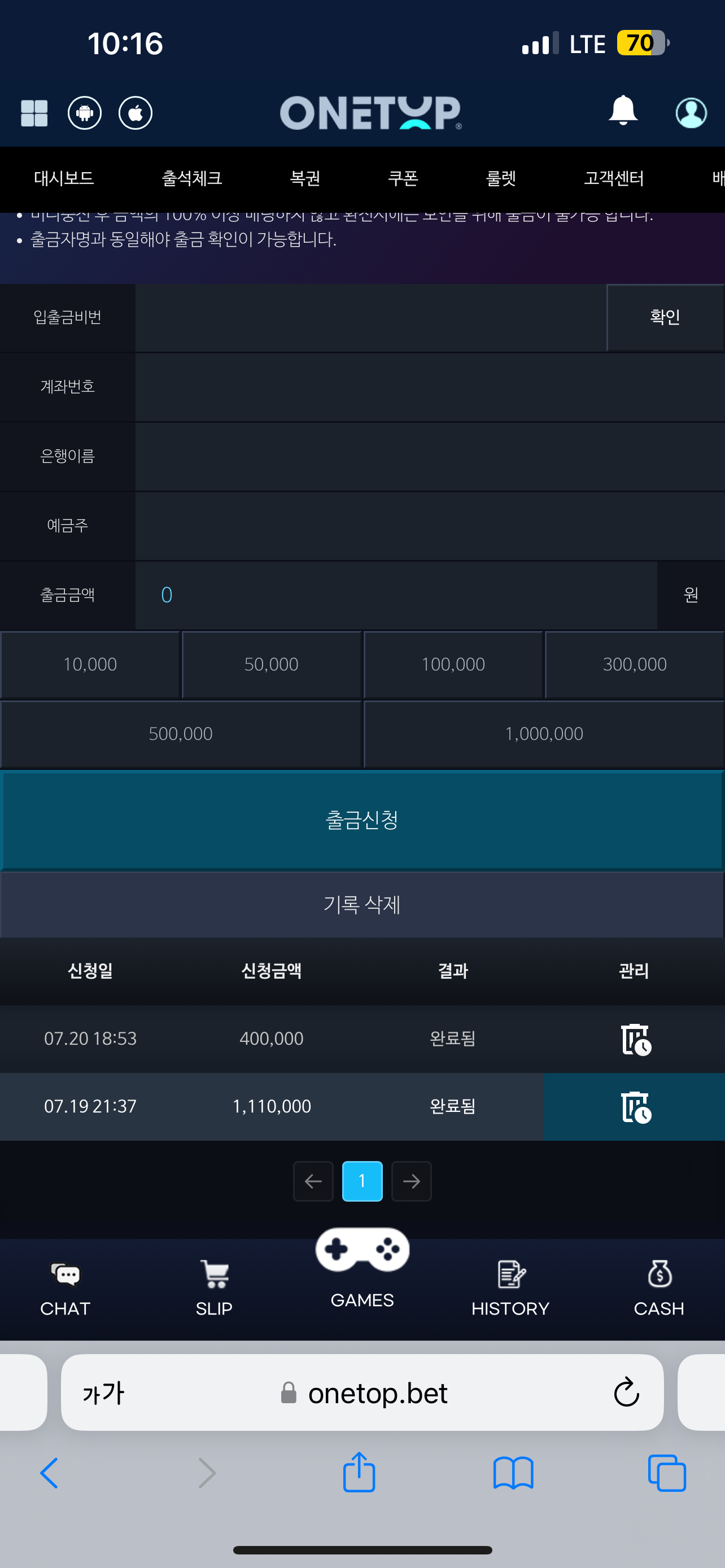Open the 고객센터 tab
The image size is (725, 1568).
pyautogui.click(x=614, y=179)
